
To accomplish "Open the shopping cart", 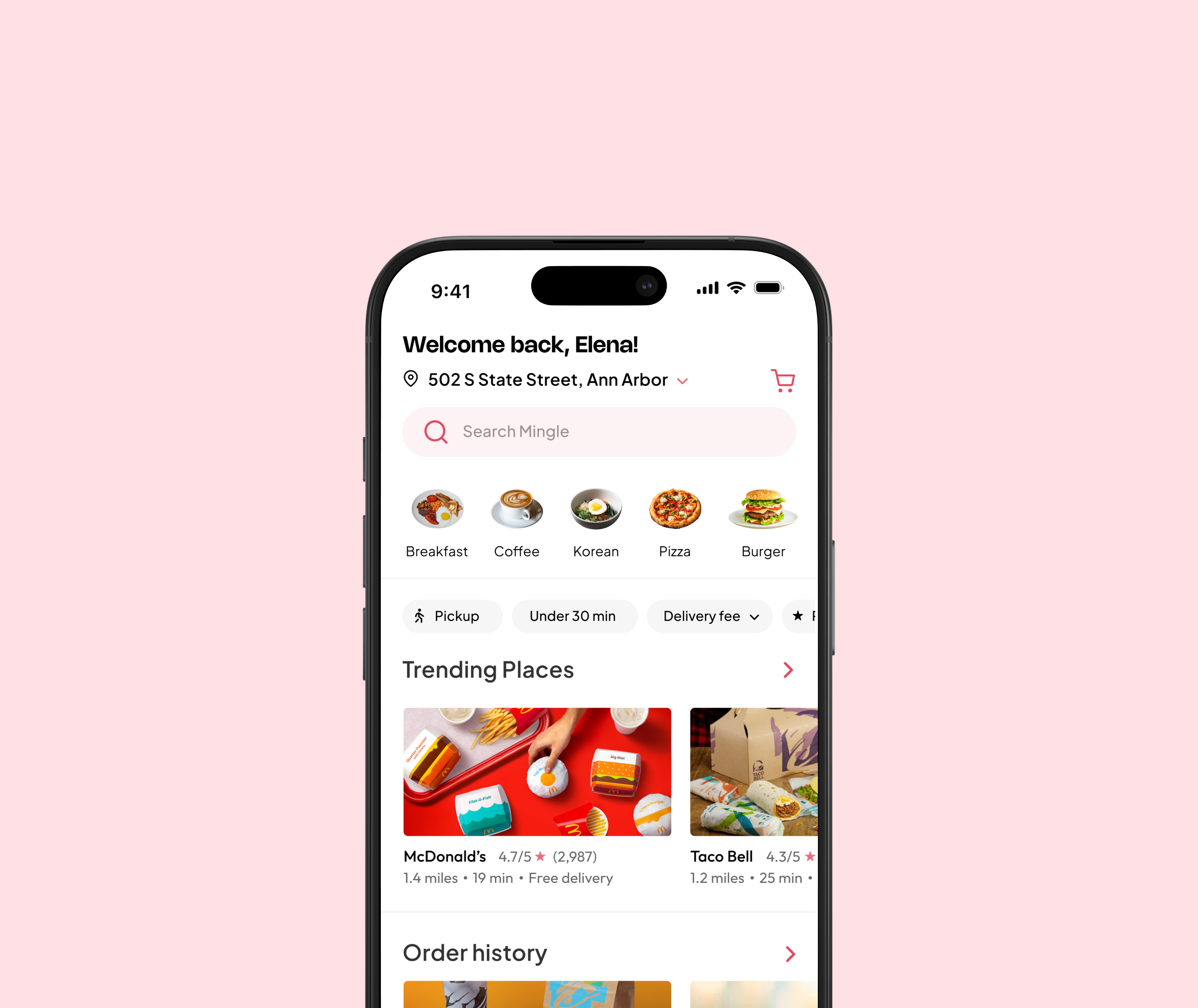I will [782, 380].
